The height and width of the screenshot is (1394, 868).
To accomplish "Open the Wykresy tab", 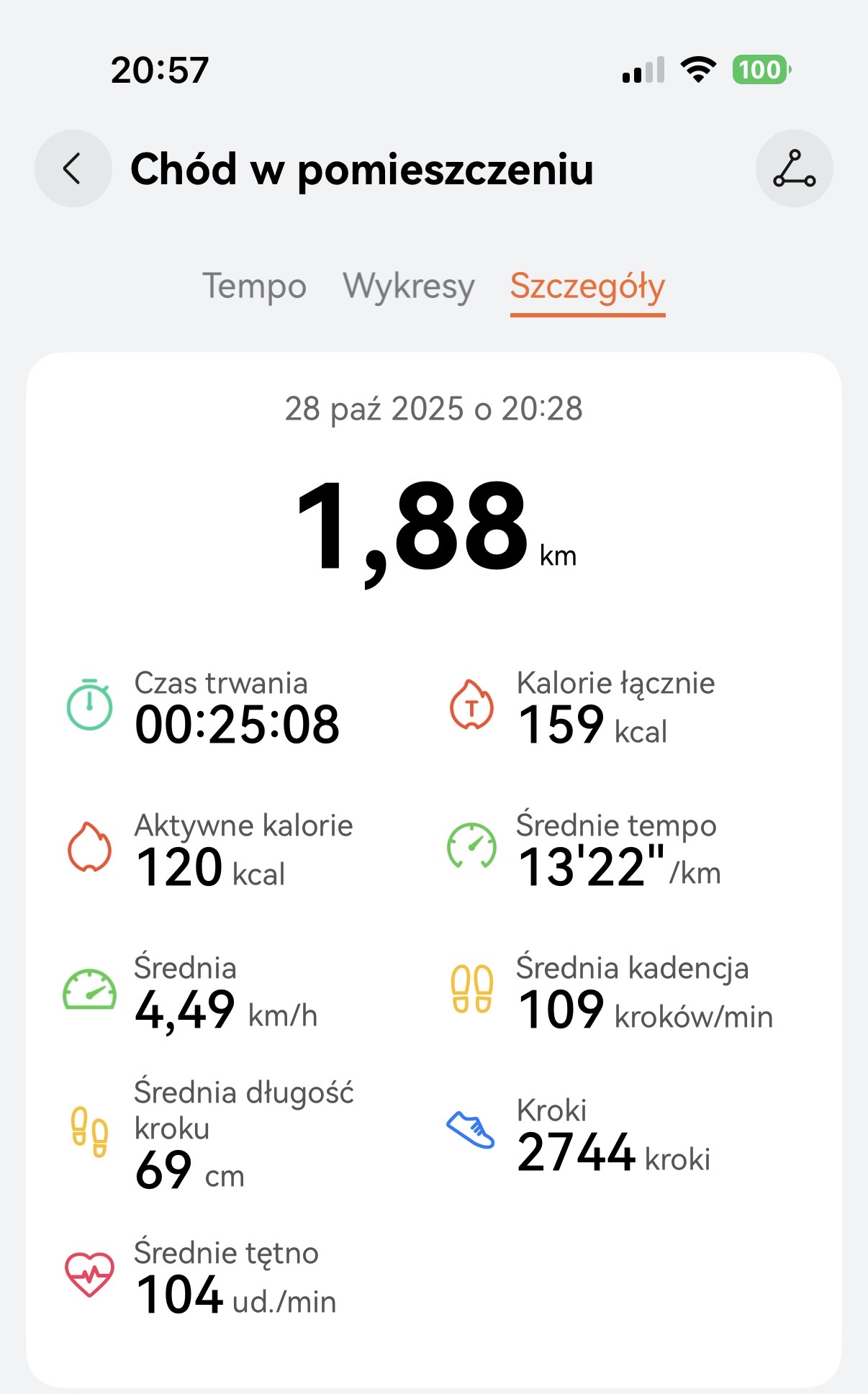I will [x=409, y=286].
